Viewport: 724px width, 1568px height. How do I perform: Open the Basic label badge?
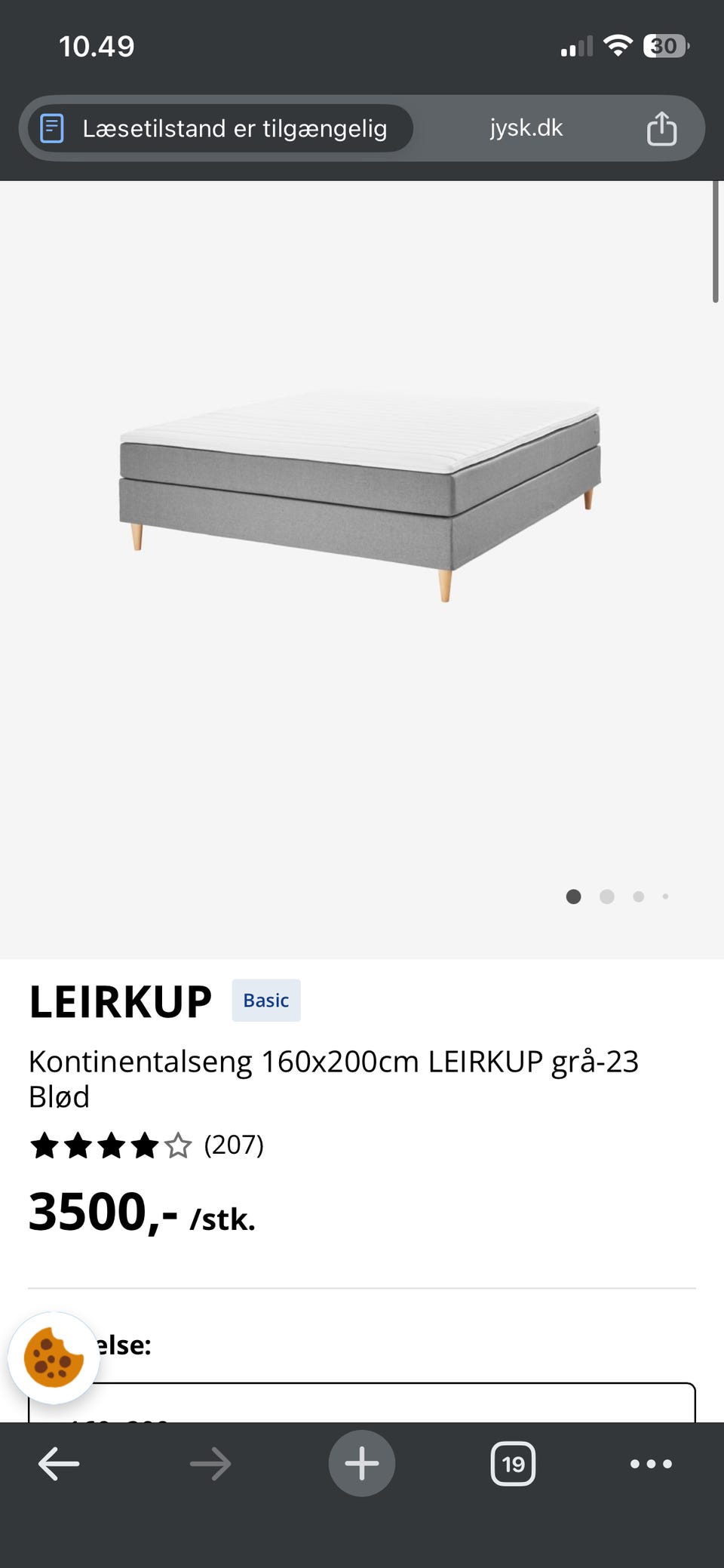[x=265, y=1000]
